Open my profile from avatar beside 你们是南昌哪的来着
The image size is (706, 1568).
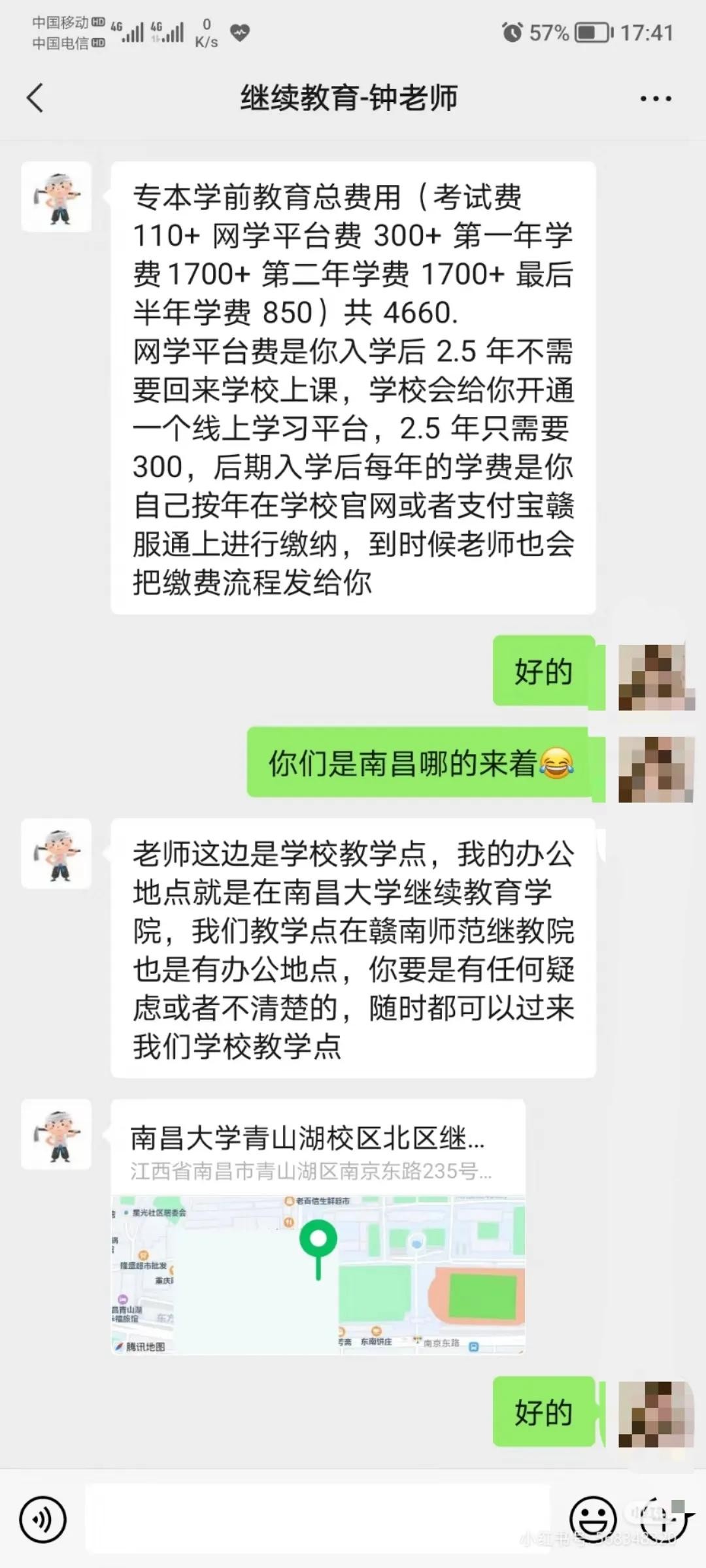coord(656,769)
